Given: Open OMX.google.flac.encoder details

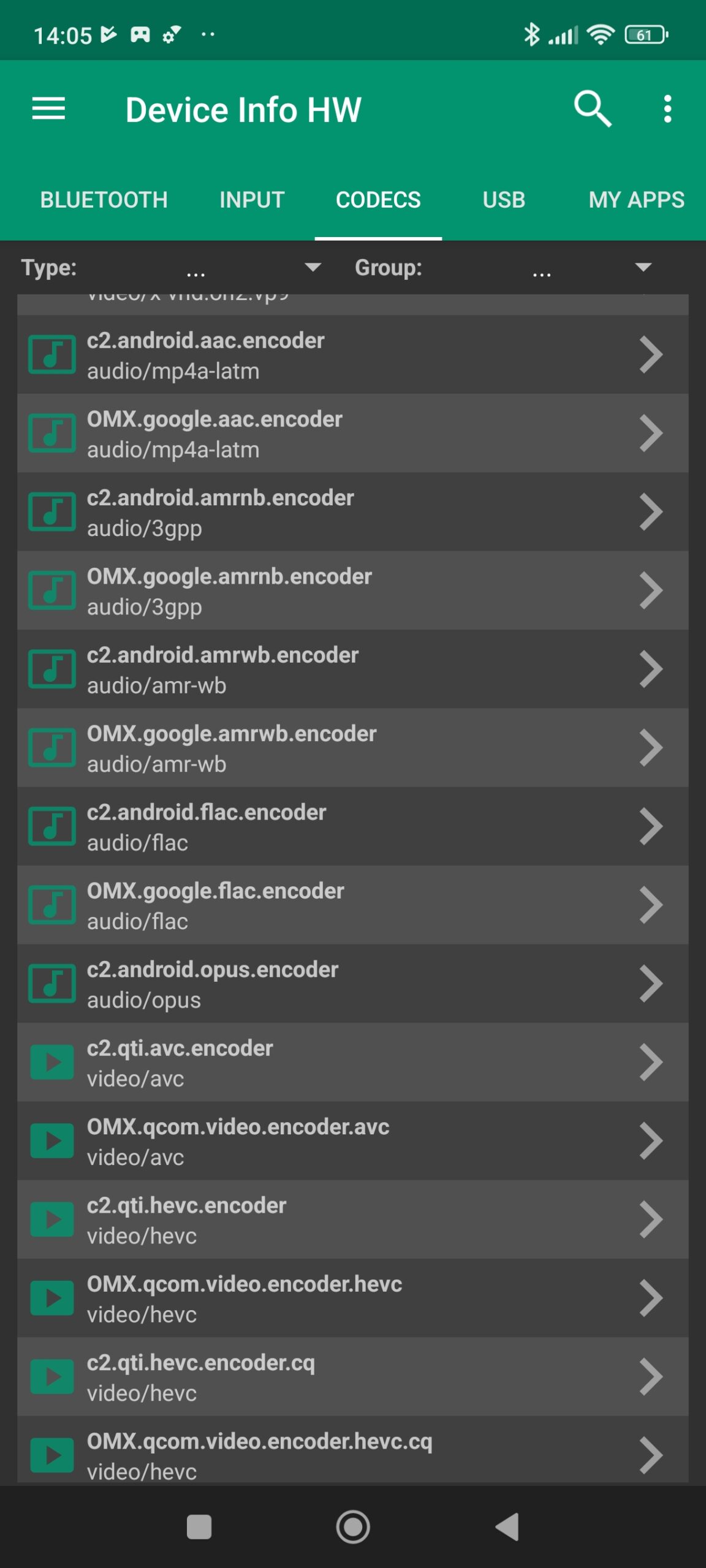Looking at the screenshot, I should click(x=352, y=905).
